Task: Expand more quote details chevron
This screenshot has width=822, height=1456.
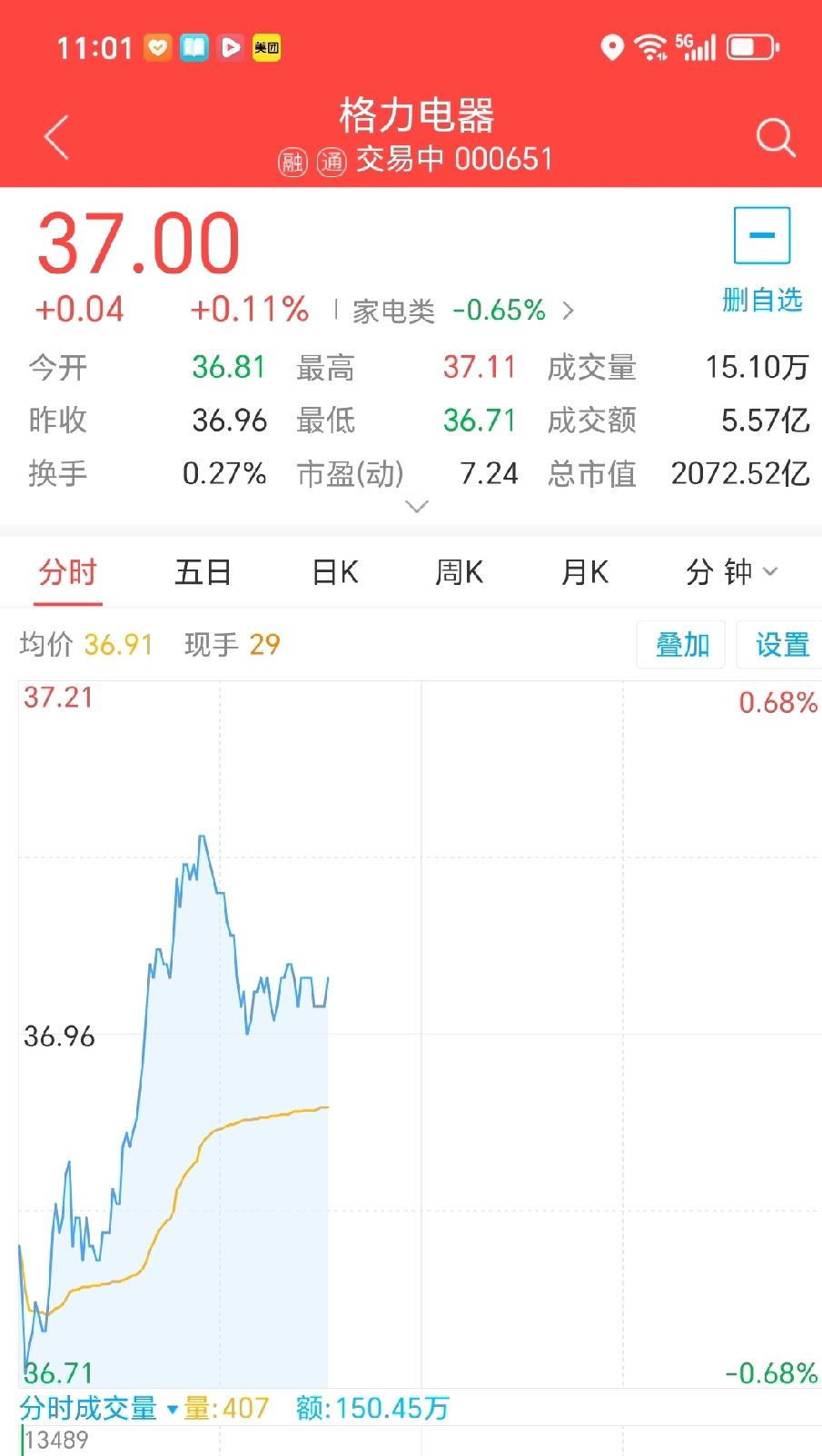Action: pyautogui.click(x=416, y=506)
